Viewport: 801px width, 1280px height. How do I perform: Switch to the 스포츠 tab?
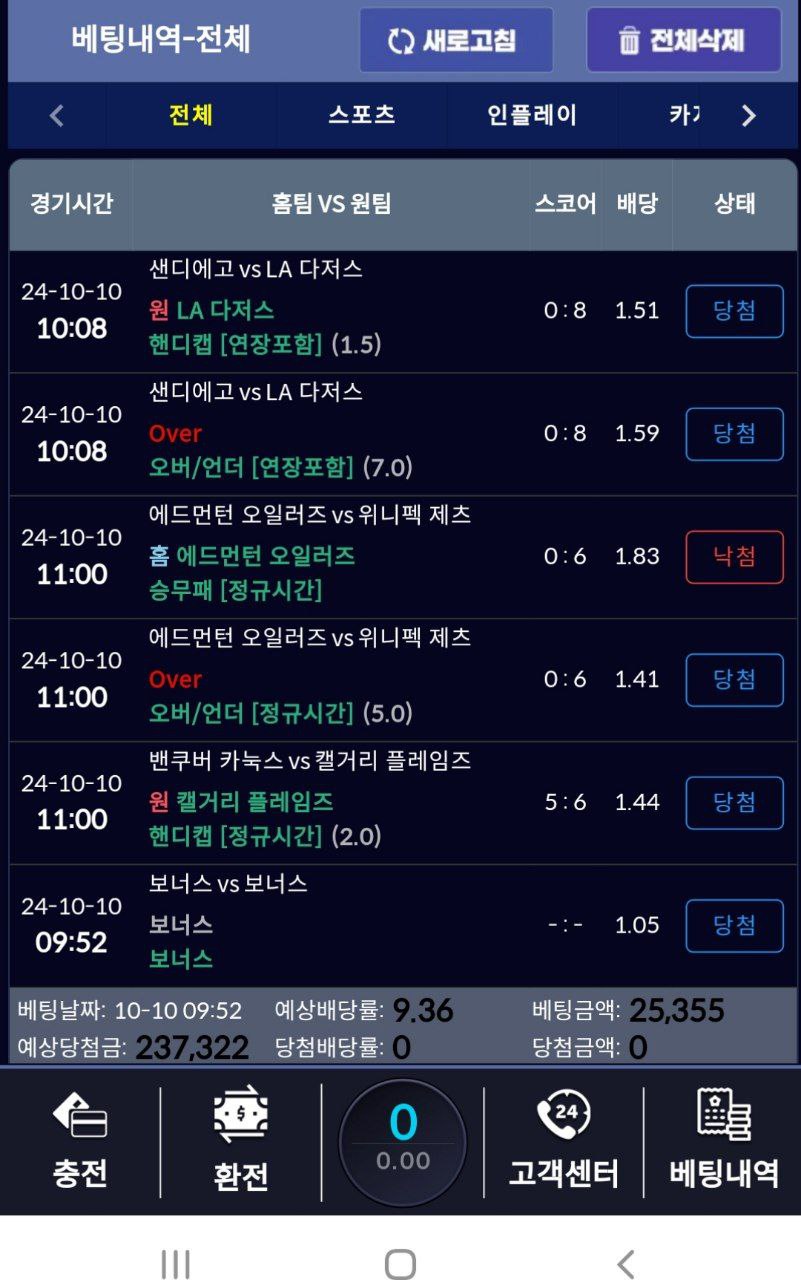coord(362,115)
